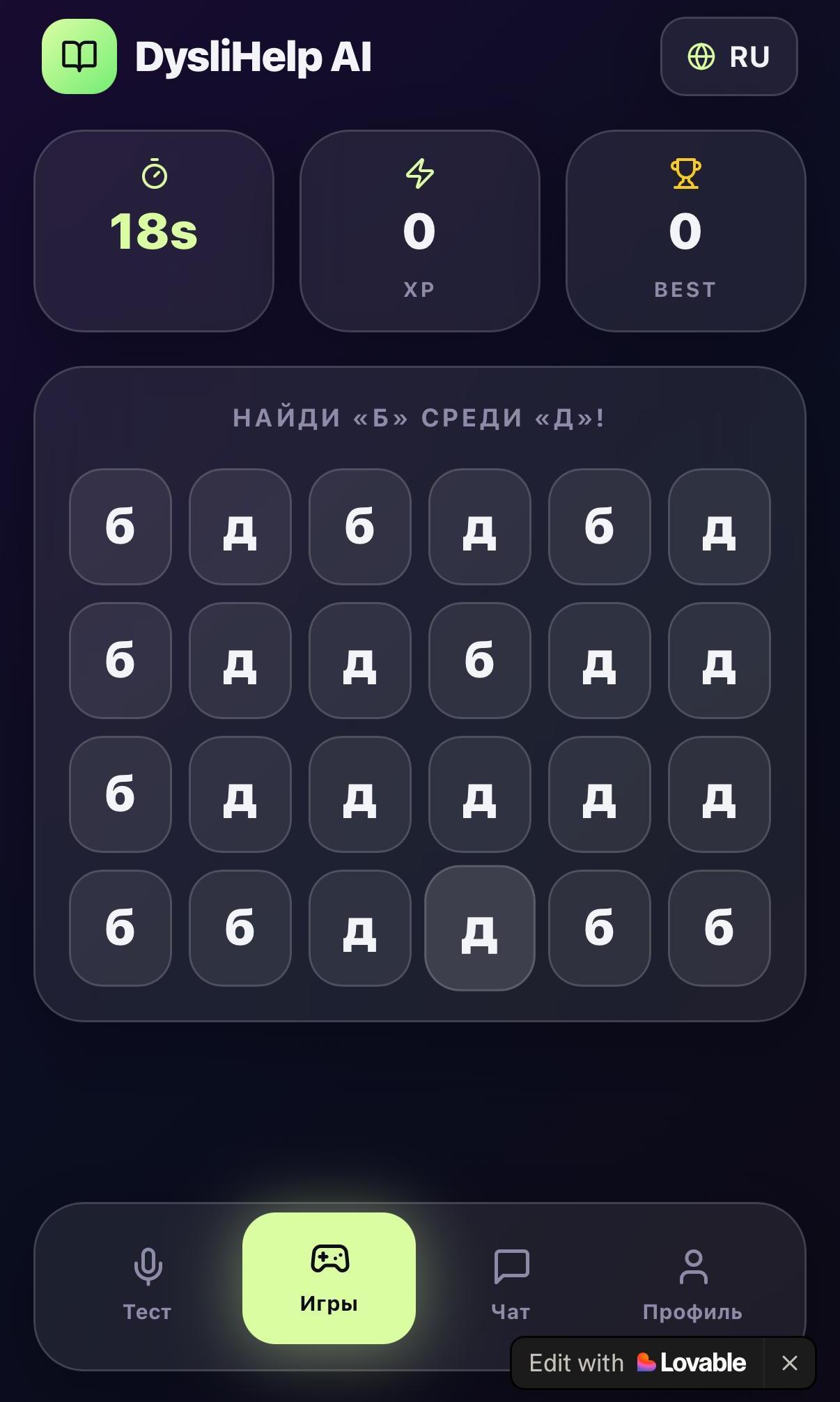Open the Edit with Lovable badge
840x1402 pixels.
pyautogui.click(x=637, y=1363)
